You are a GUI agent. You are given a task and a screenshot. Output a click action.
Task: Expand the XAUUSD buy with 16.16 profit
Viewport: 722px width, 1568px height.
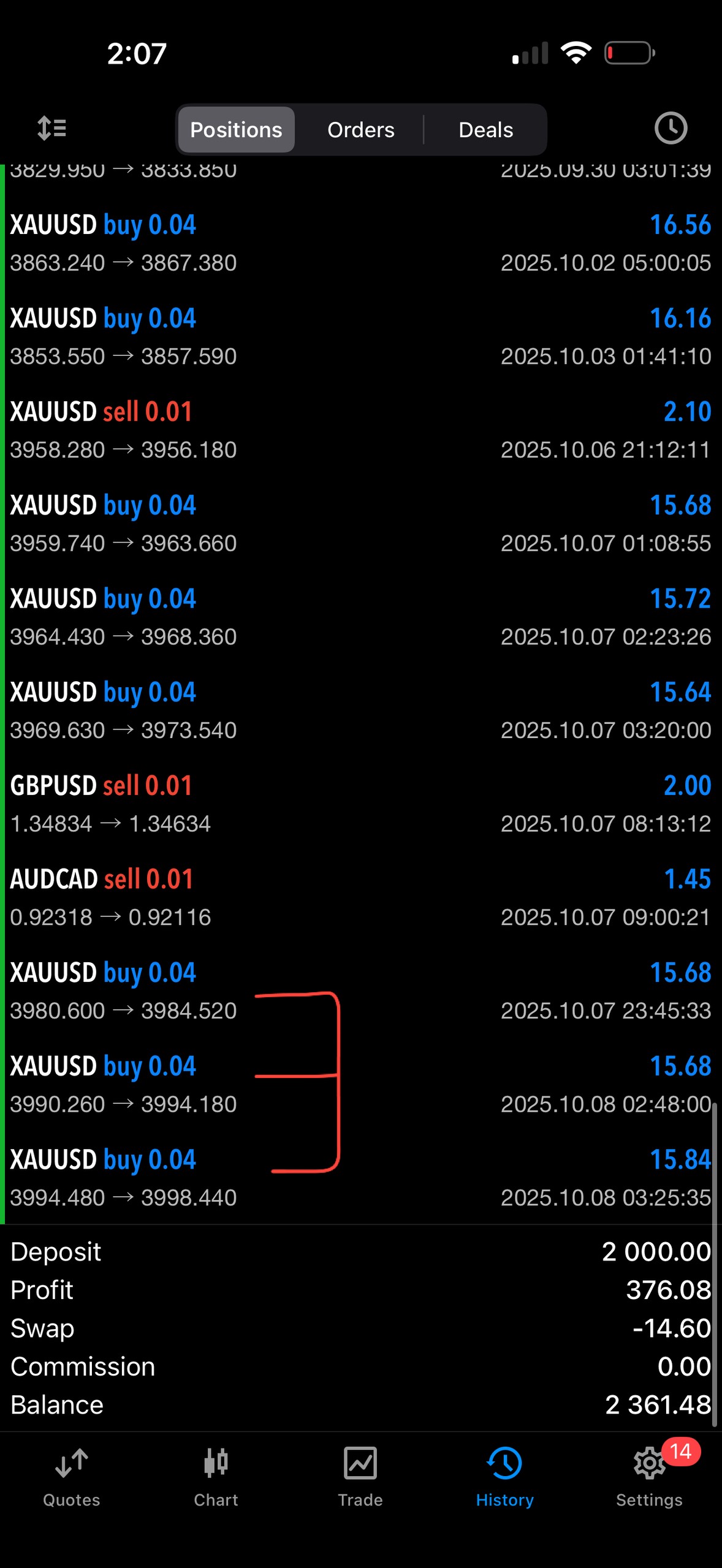(x=360, y=337)
